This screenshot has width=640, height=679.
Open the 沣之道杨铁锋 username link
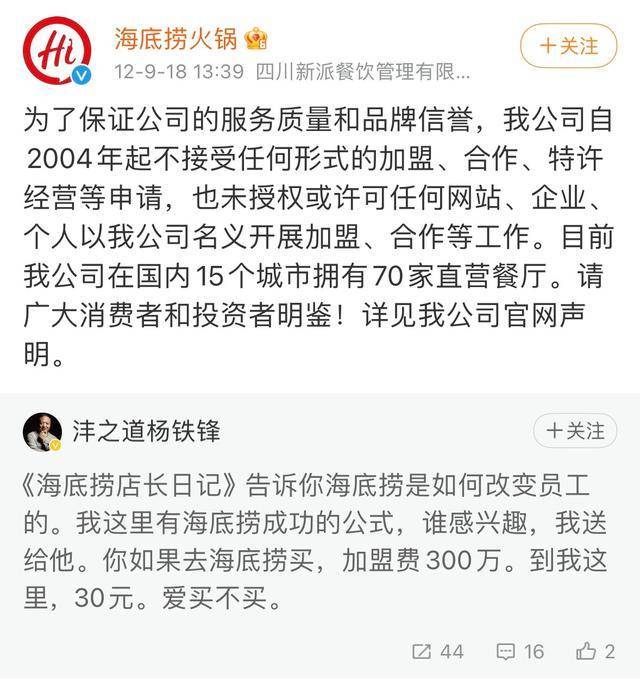pyautogui.click(x=146, y=431)
